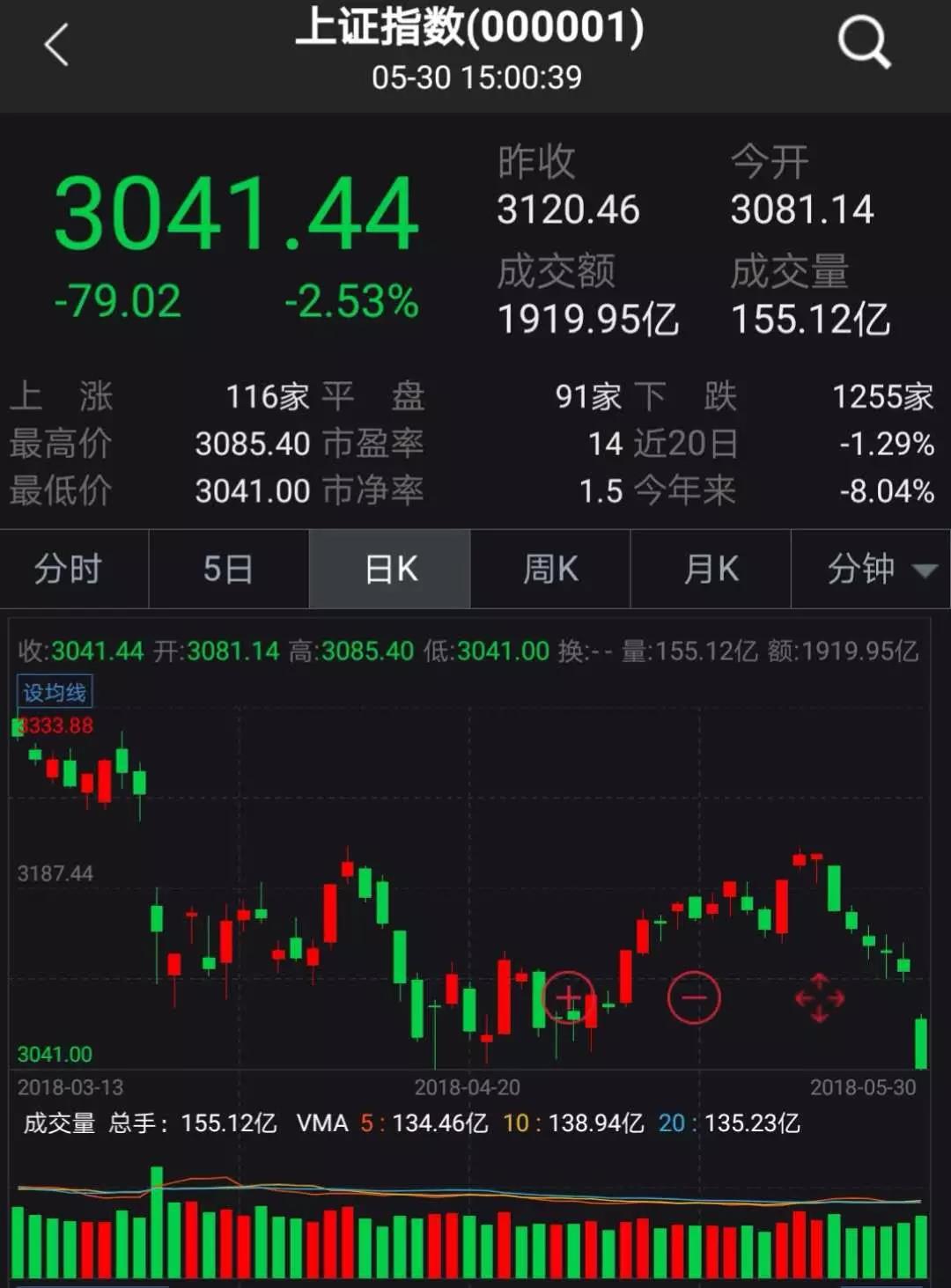Switch to the 5日 chart tab
The width and height of the screenshot is (951, 1288).
pos(228,569)
